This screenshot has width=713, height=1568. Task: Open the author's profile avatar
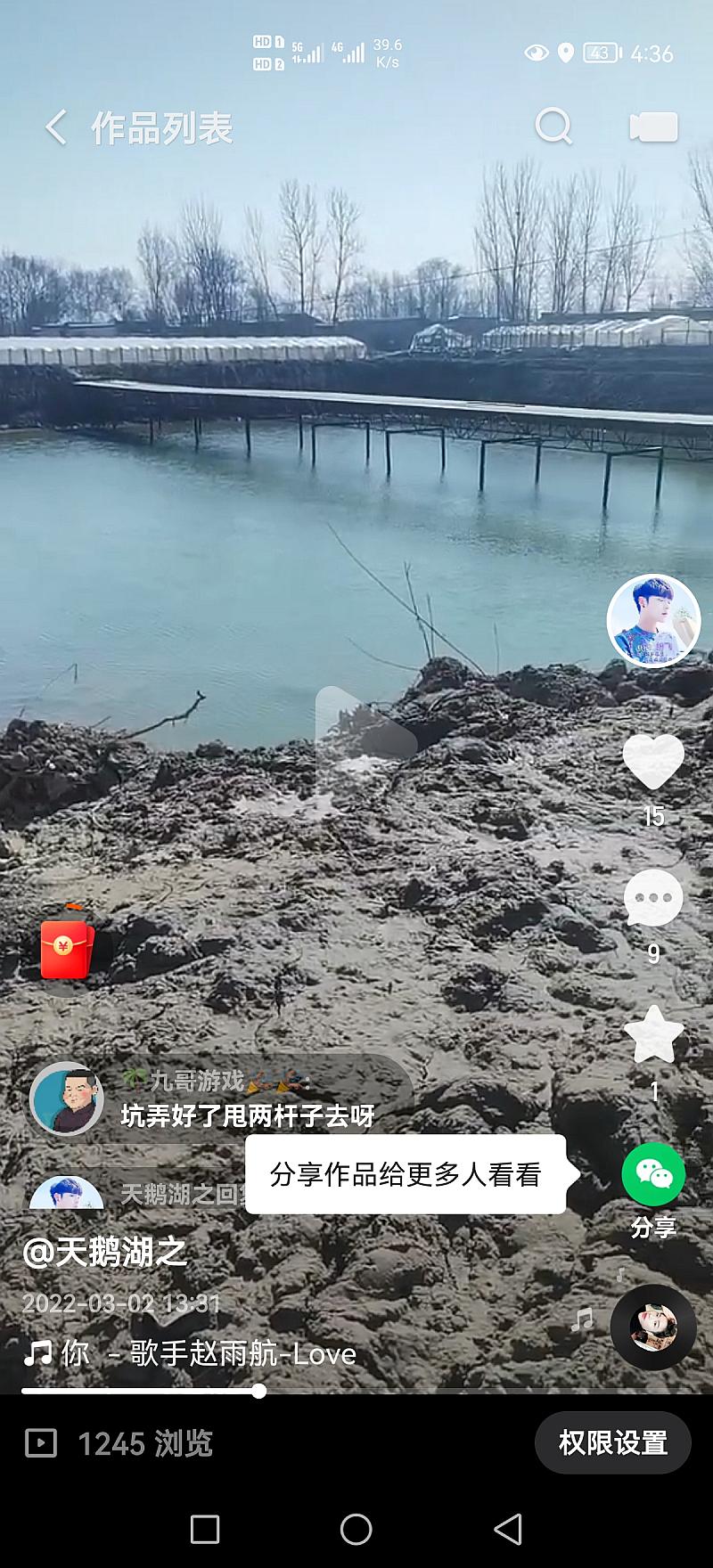(653, 621)
